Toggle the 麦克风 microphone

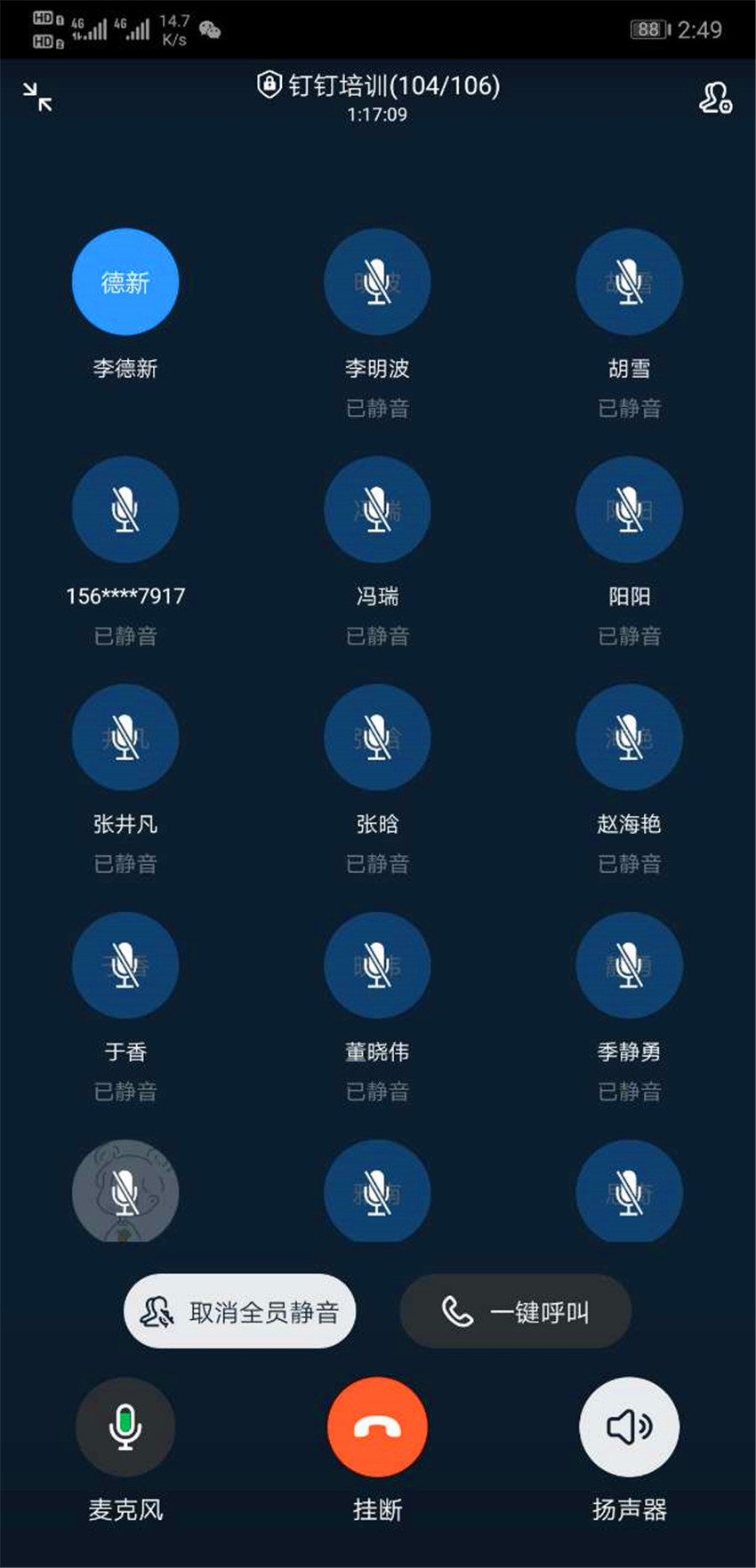tap(125, 1427)
